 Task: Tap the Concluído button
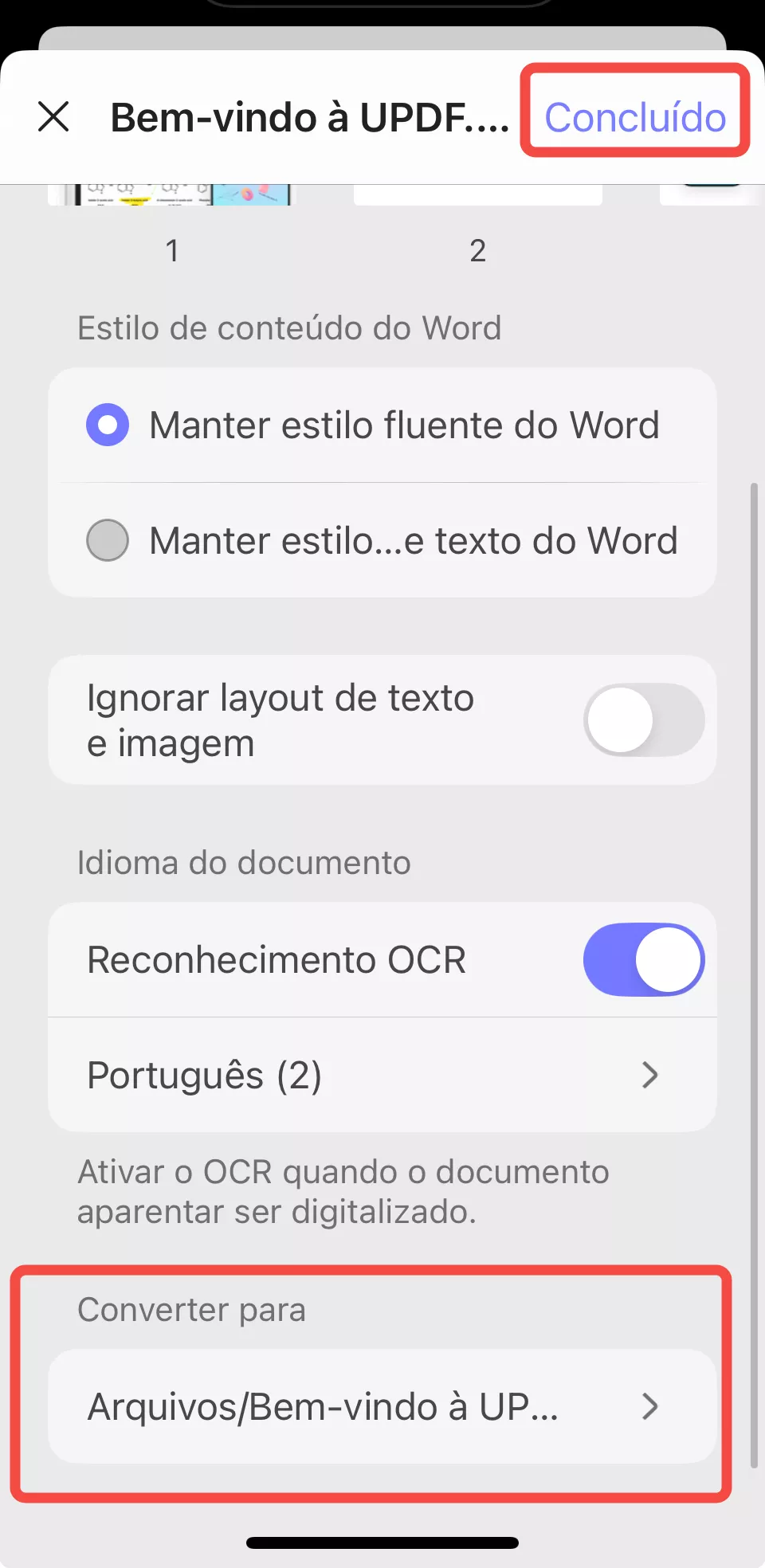[x=634, y=118]
